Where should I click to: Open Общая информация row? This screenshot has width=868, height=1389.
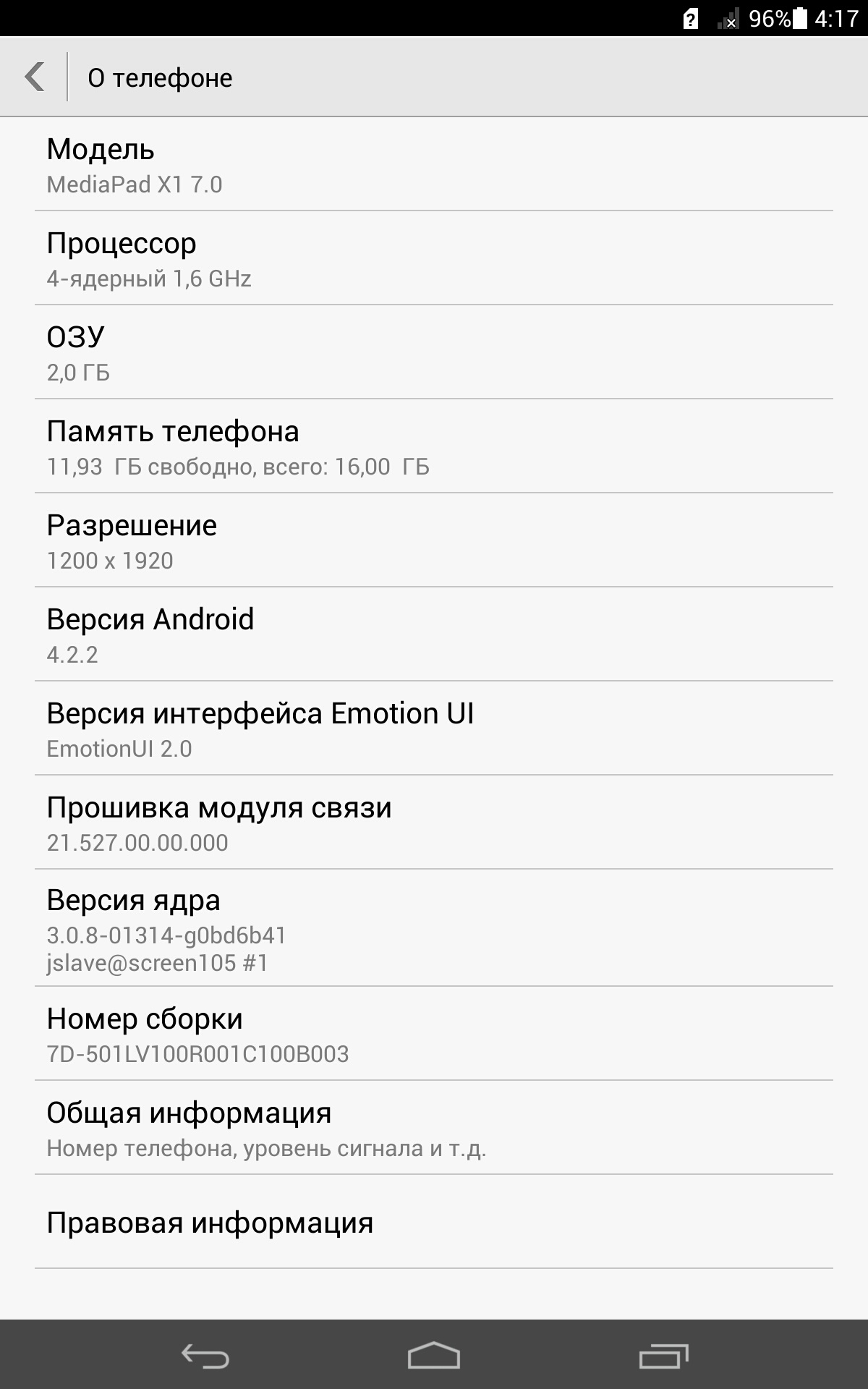[x=434, y=1127]
